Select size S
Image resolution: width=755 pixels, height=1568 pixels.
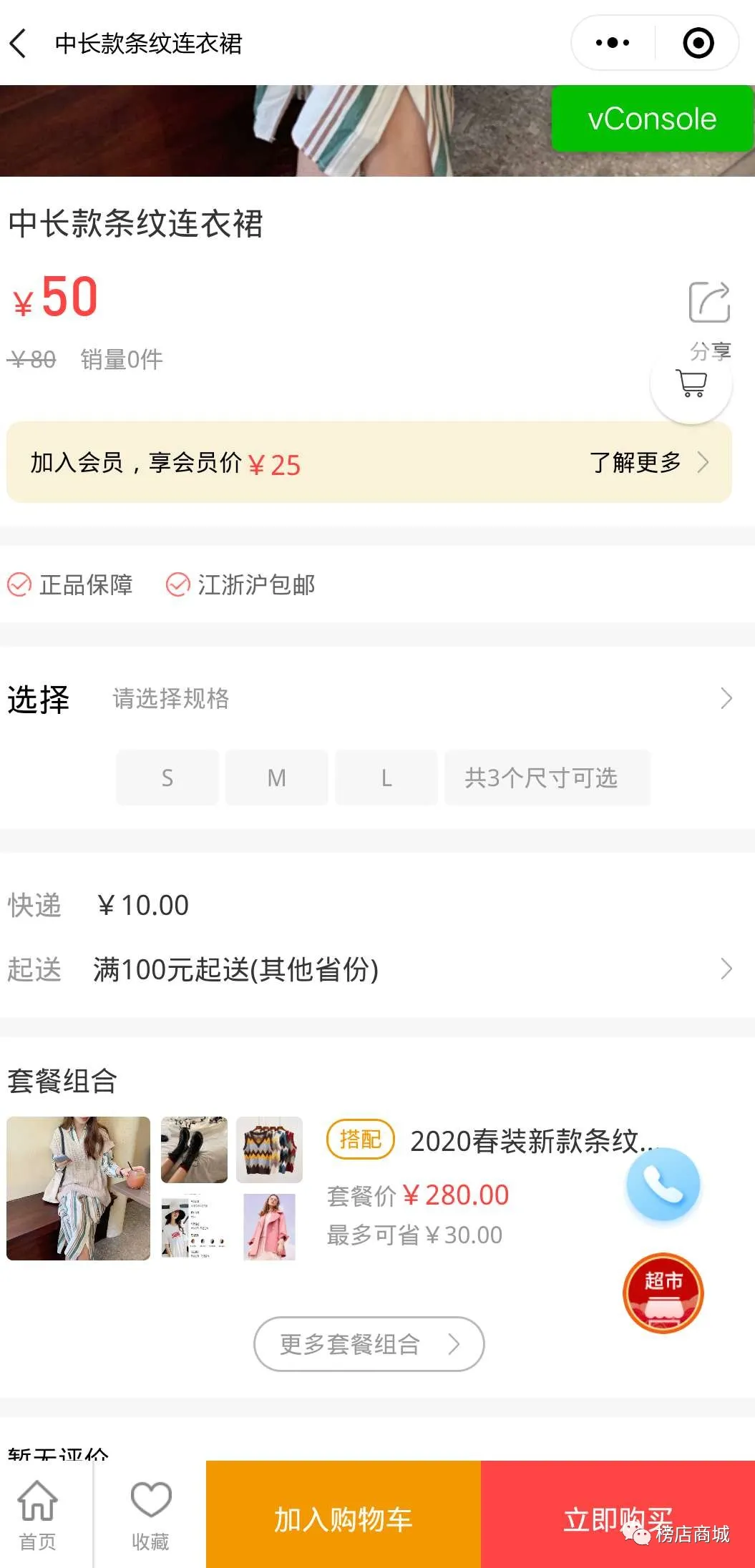pyautogui.click(x=167, y=778)
